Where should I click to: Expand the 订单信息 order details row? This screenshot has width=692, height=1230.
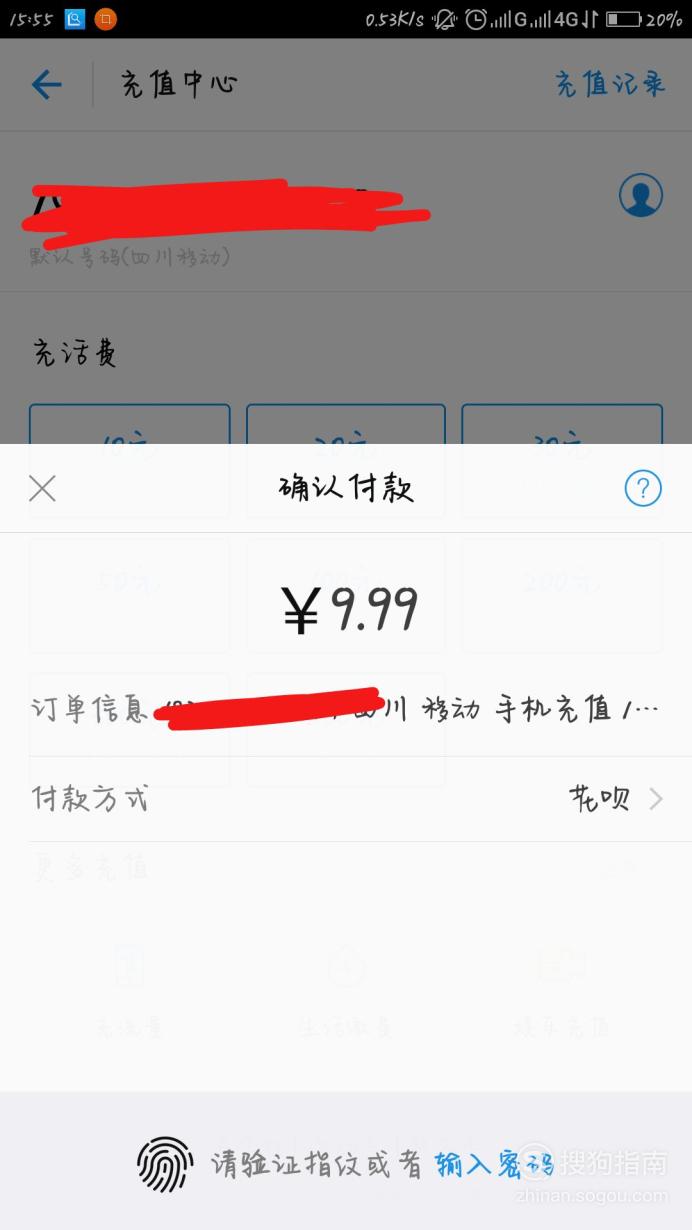(x=346, y=711)
